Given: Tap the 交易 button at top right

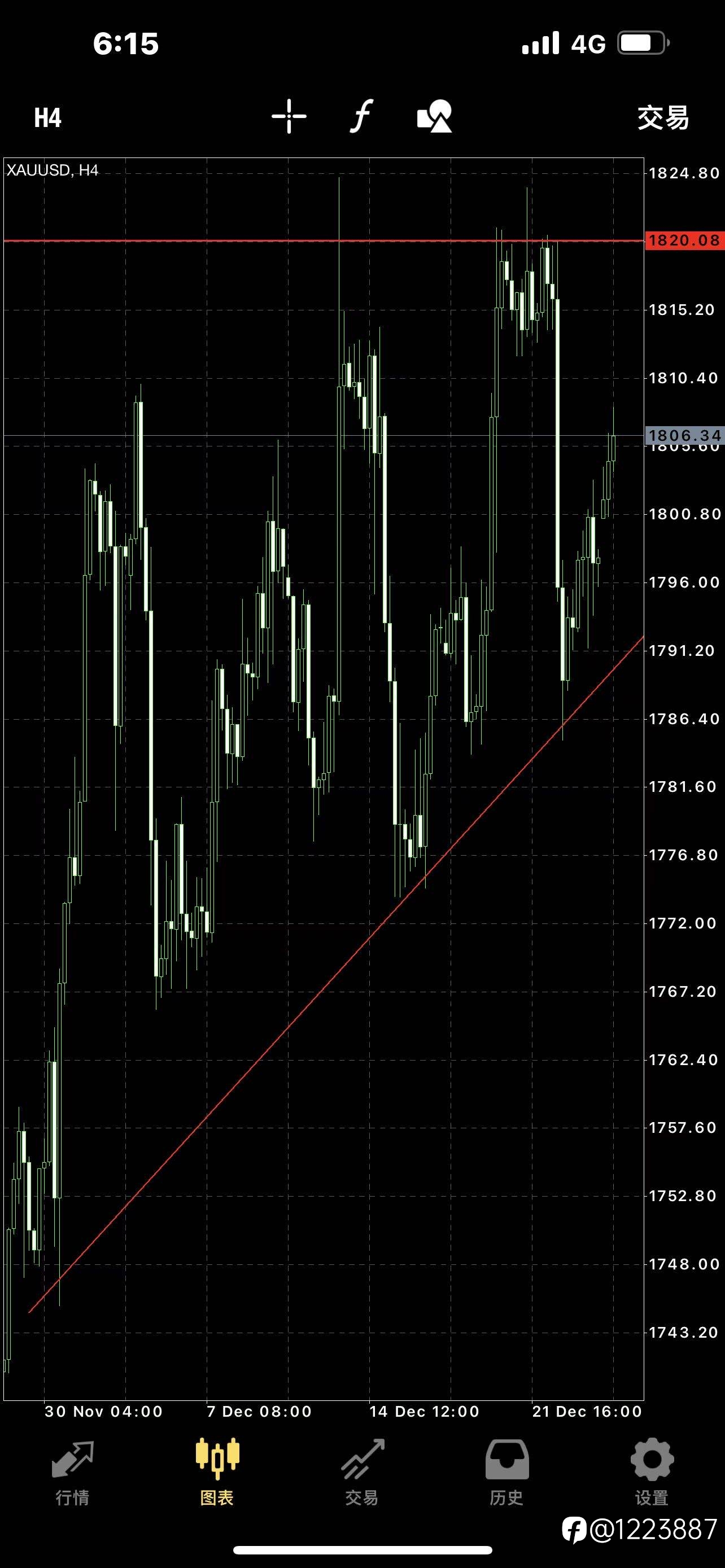Looking at the screenshot, I should click(x=663, y=117).
